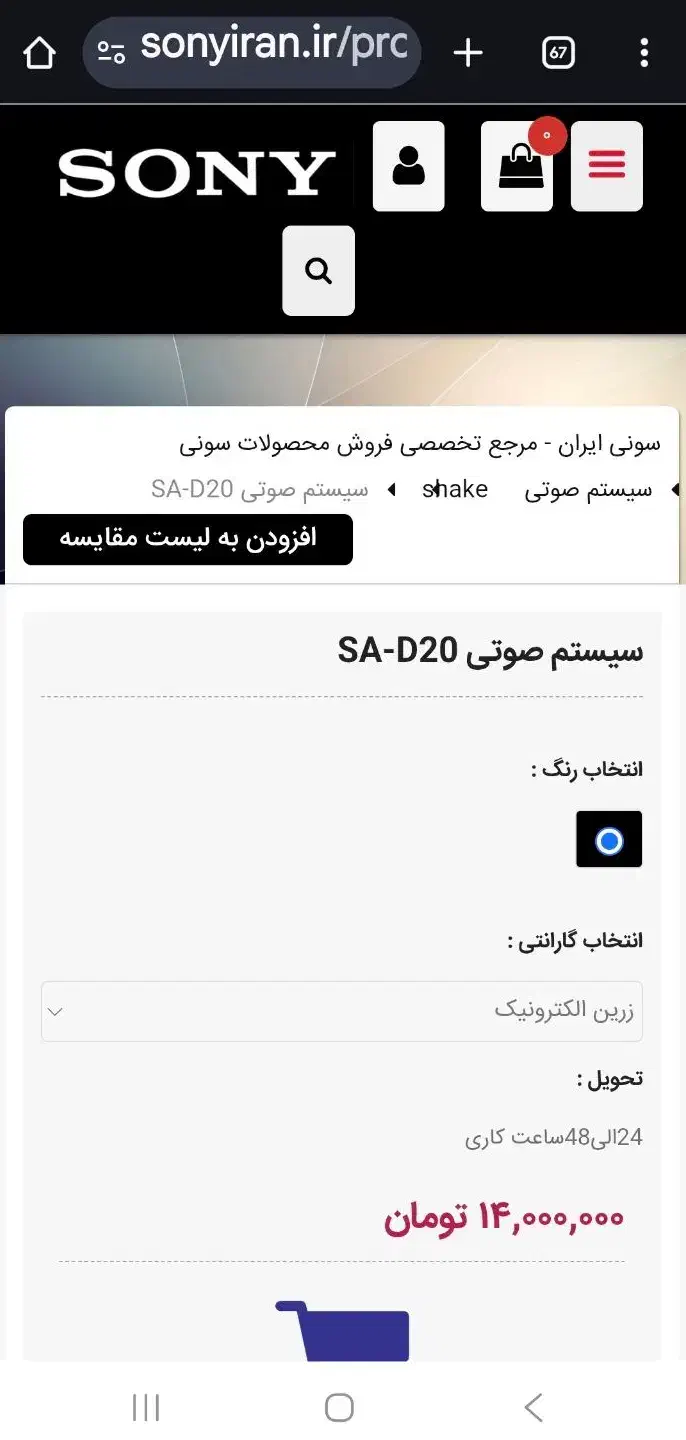
Task: Go to the سیستم صوتی breadcrumb category
Action: [x=588, y=489]
